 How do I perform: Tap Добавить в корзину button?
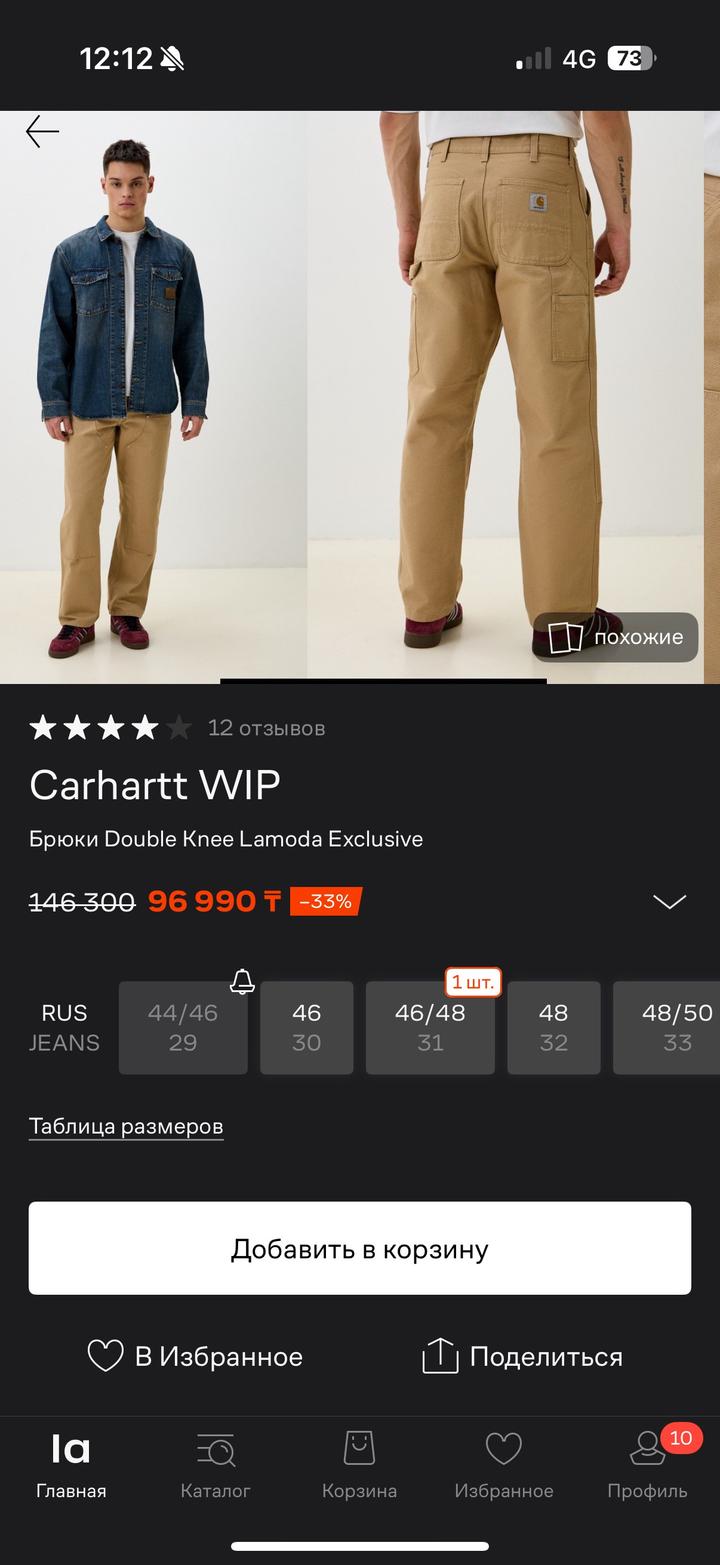[359, 1248]
